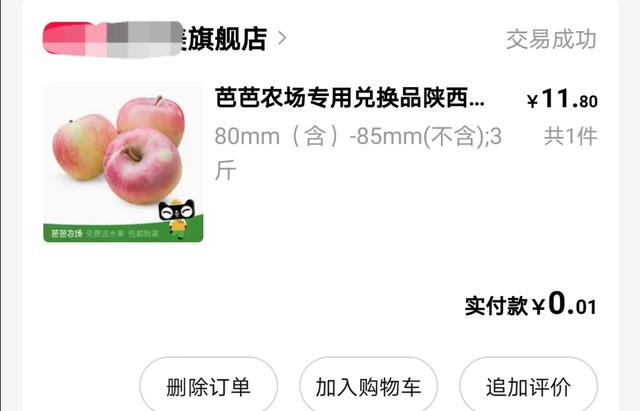Image resolution: width=640 pixels, height=411 pixels.
Task: Tap 加入购物车 to add to cart
Action: [369, 387]
